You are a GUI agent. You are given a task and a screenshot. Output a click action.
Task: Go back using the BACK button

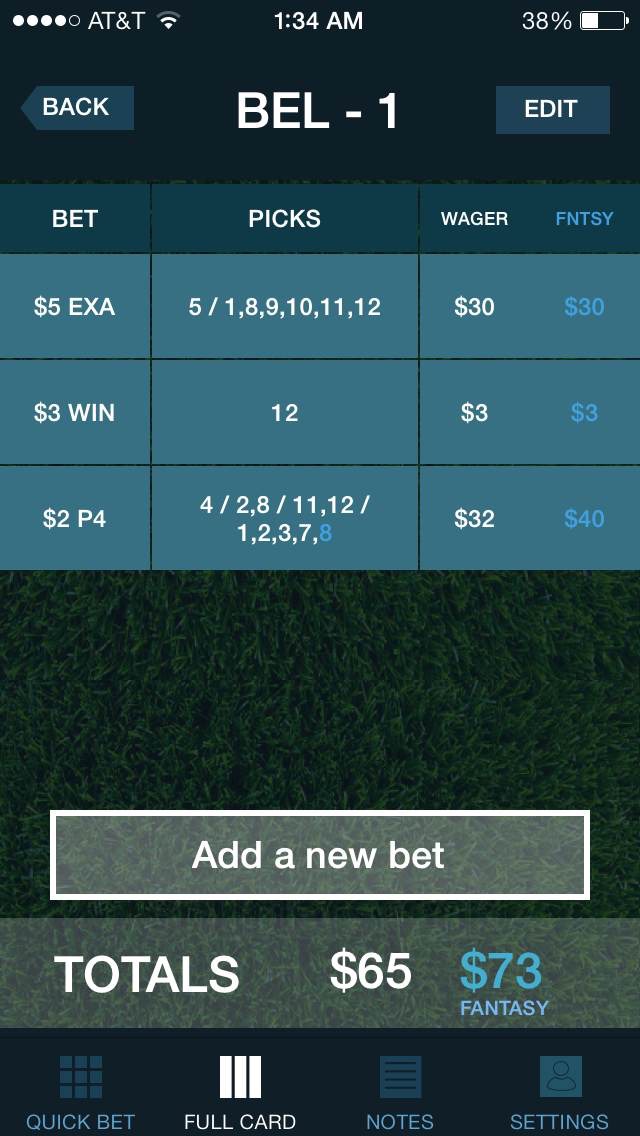coord(77,108)
